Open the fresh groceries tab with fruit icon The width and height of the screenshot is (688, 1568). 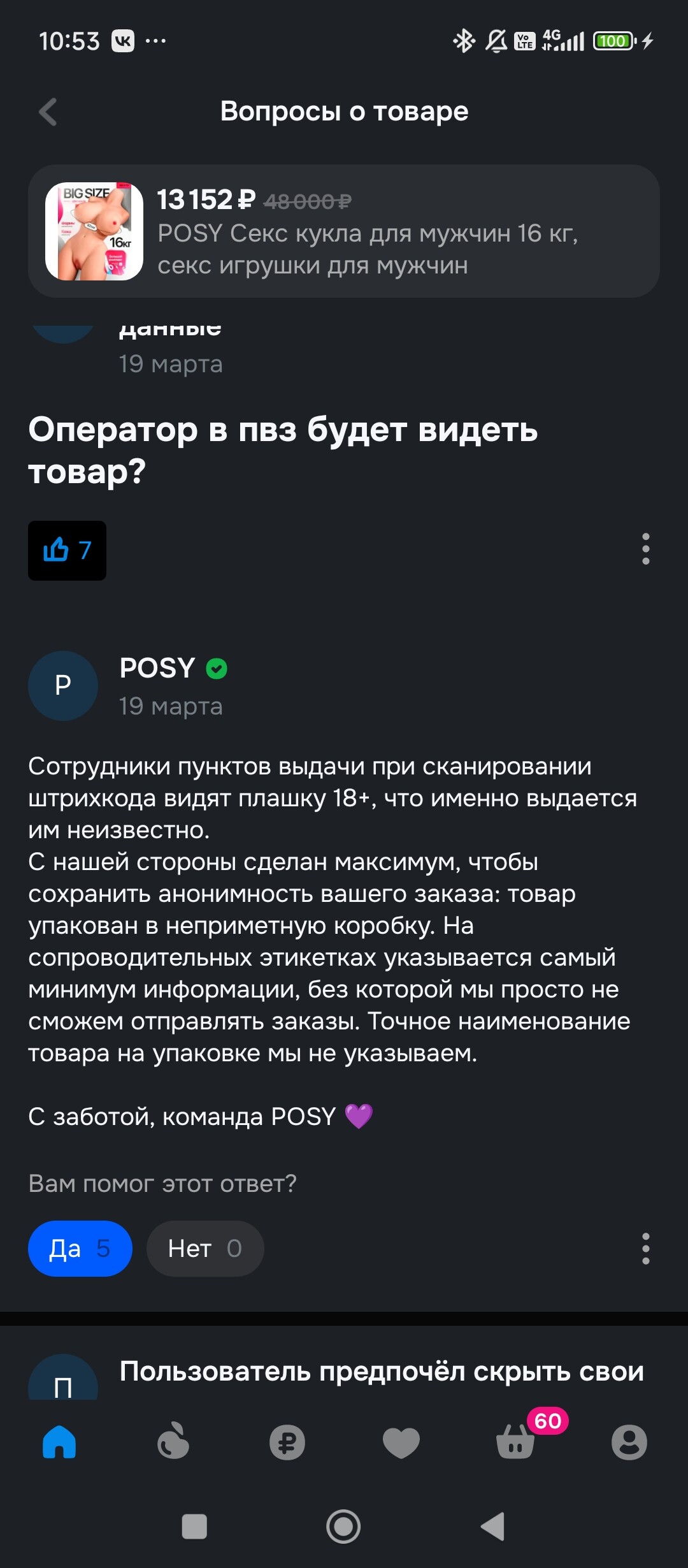coord(173,1442)
